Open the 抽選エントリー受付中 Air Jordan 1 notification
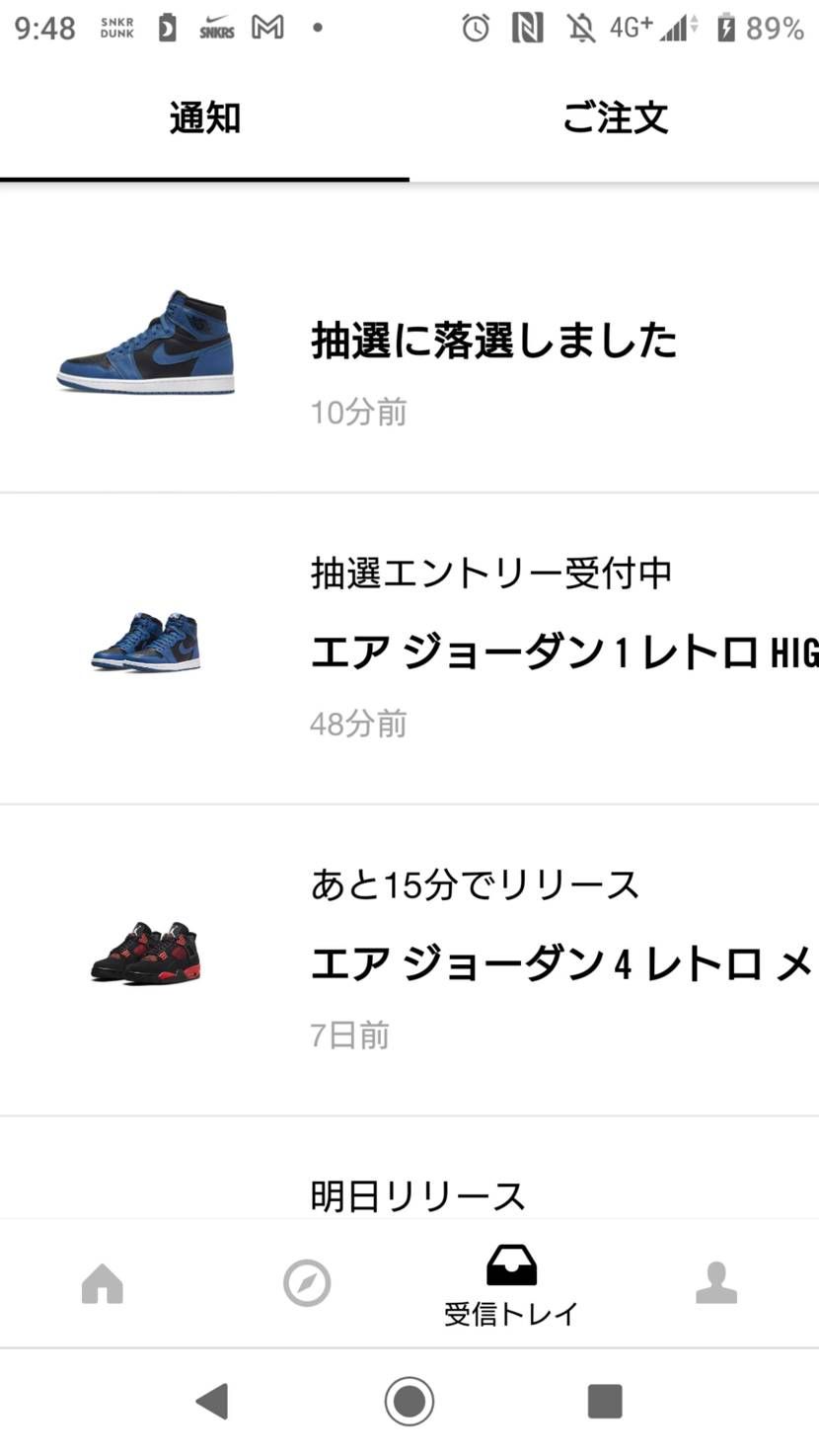Viewport: 819px width, 1456px height. click(409, 649)
